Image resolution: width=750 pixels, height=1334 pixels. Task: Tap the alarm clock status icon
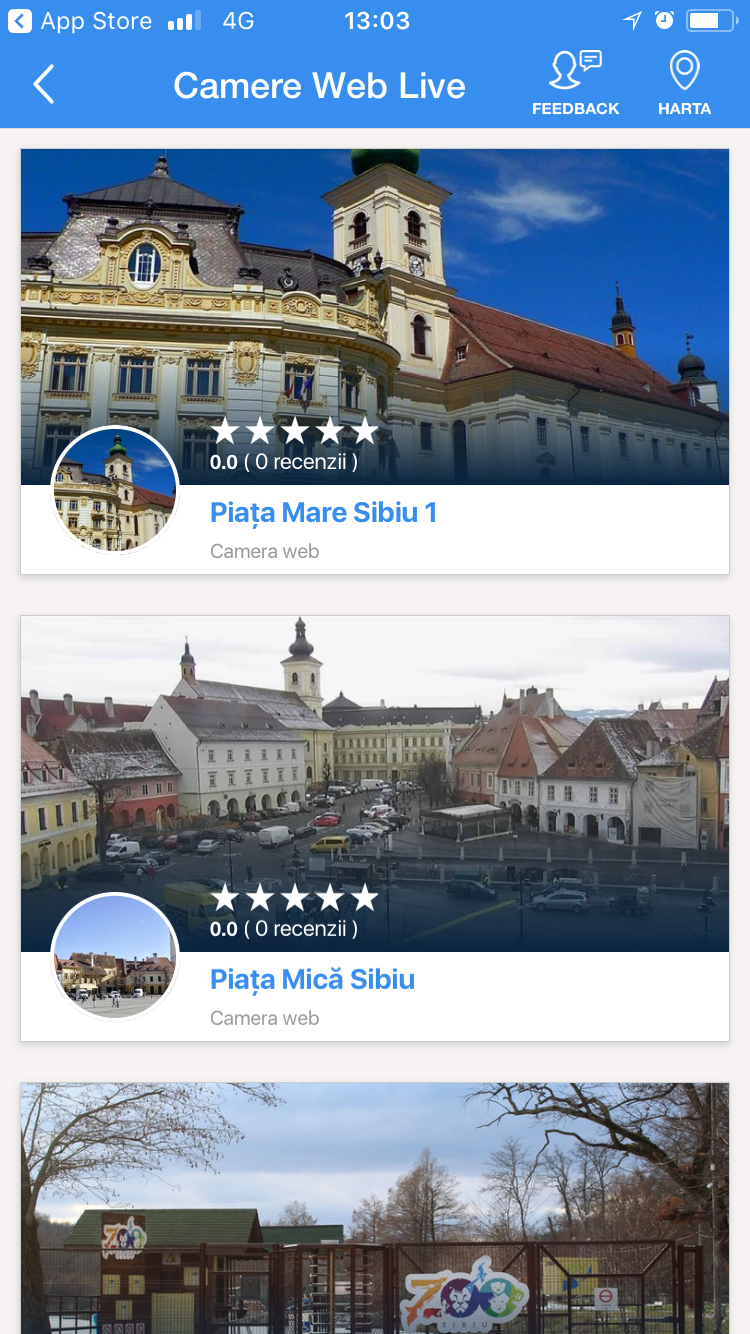(x=664, y=18)
